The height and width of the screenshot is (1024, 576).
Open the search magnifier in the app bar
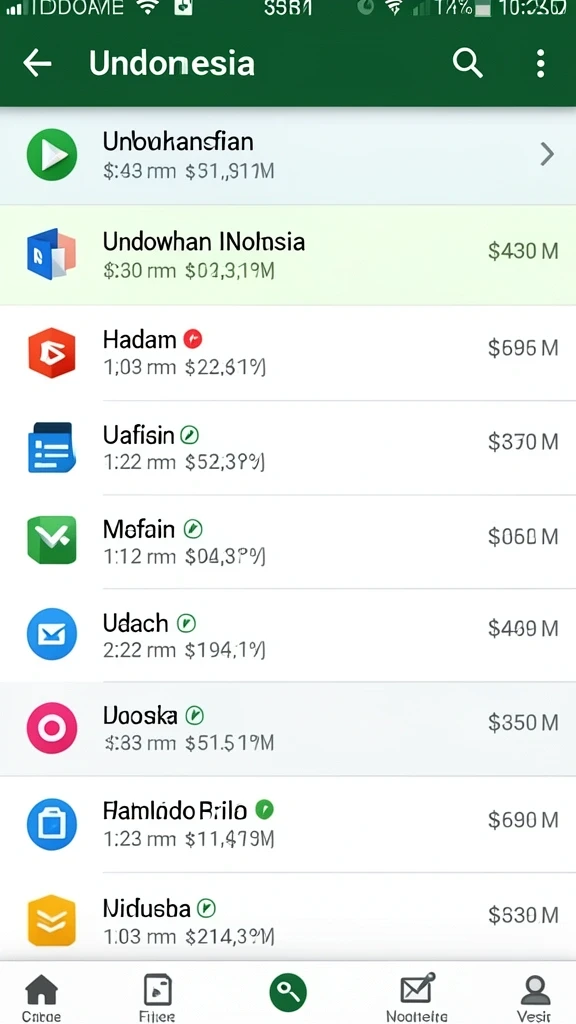coord(468,63)
